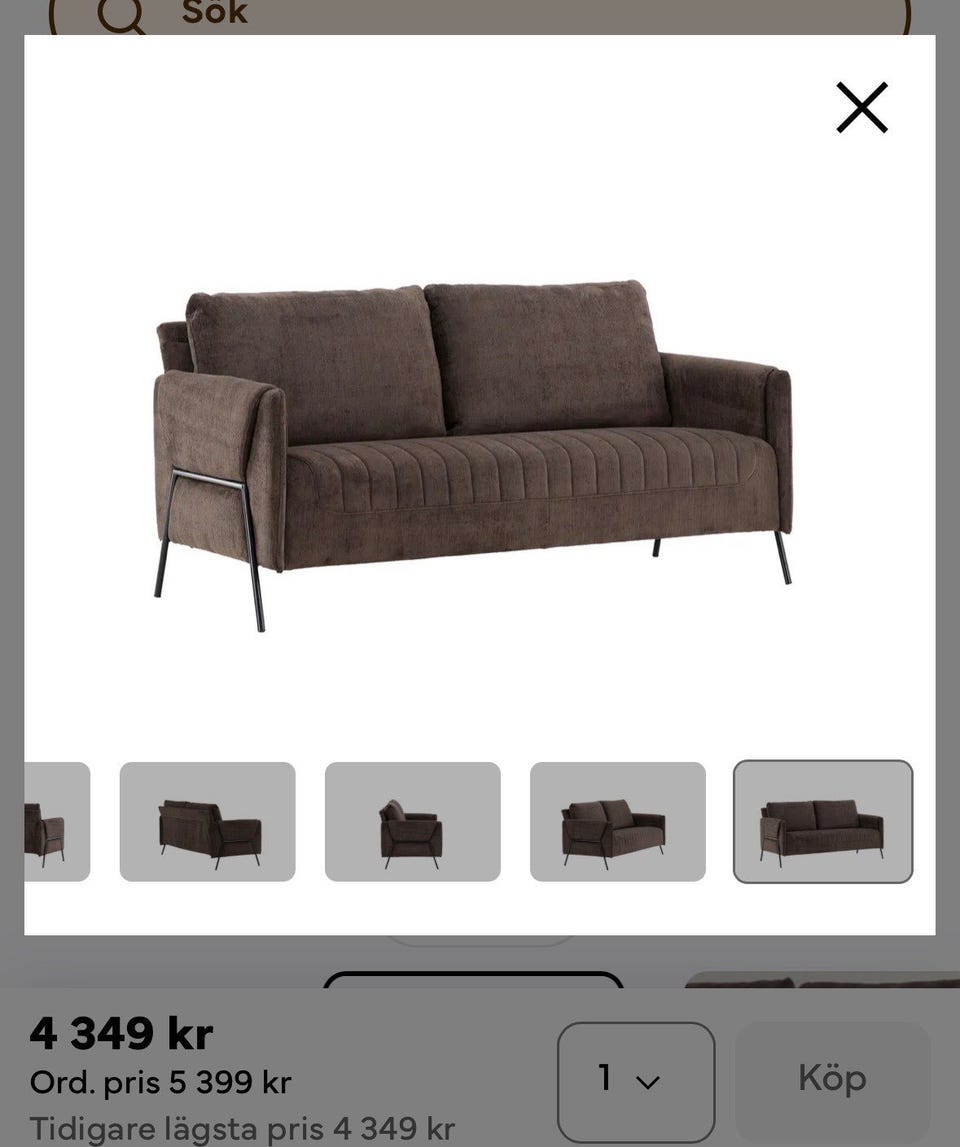
Task: Click the highlighted front-view sofa thumbnail
Action: pos(822,821)
